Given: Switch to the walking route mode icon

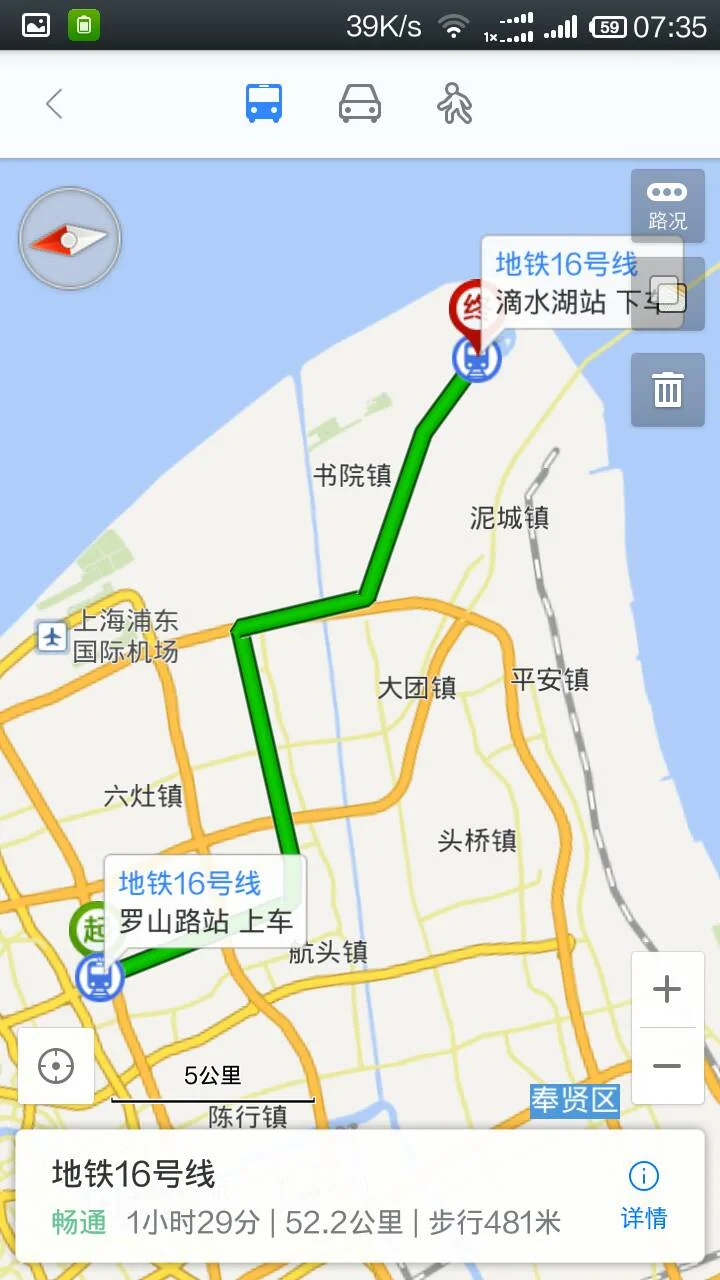Looking at the screenshot, I should 455,103.
